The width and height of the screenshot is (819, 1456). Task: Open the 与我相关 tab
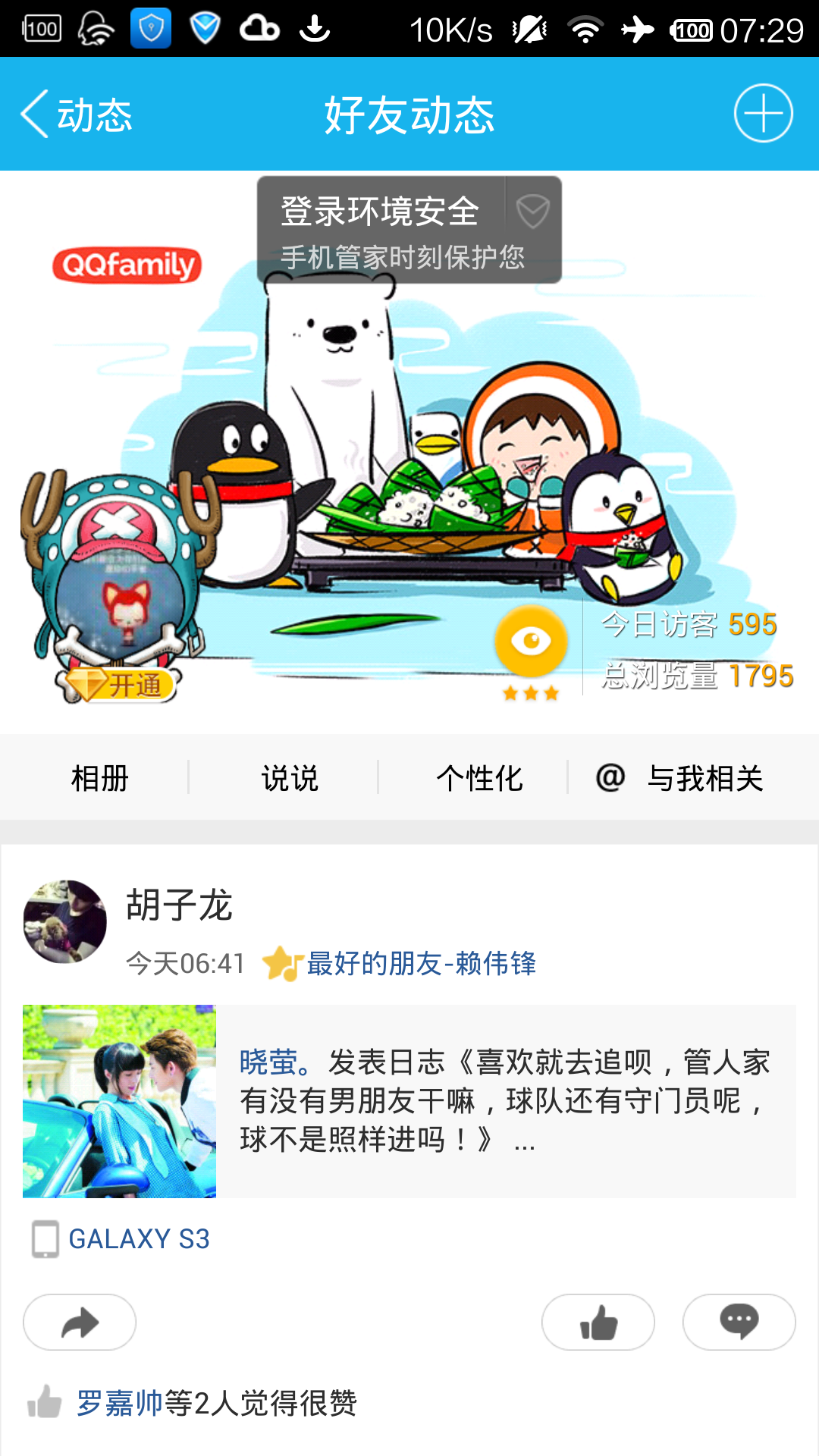679,778
